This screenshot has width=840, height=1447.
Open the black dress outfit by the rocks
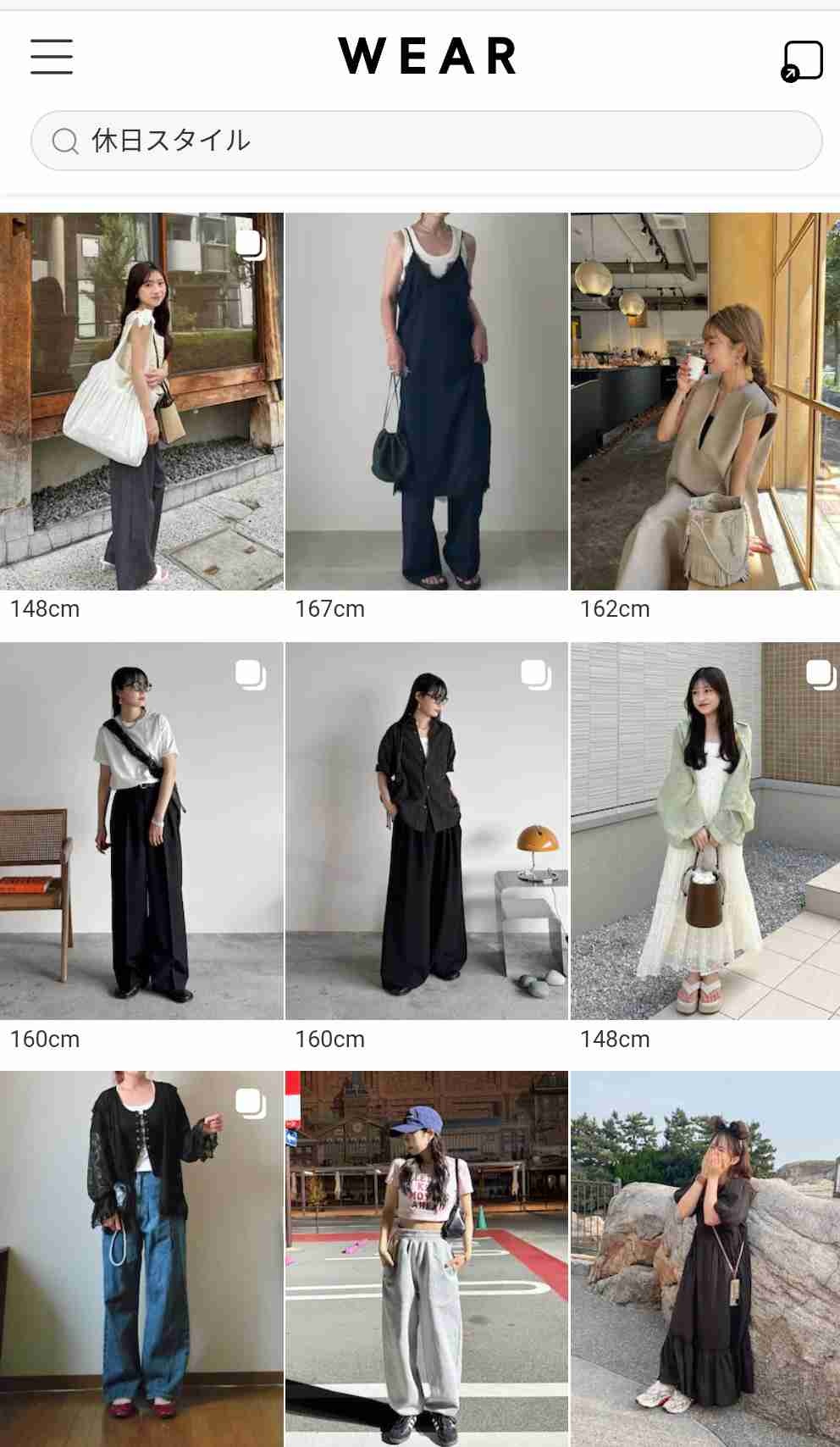705,1258
